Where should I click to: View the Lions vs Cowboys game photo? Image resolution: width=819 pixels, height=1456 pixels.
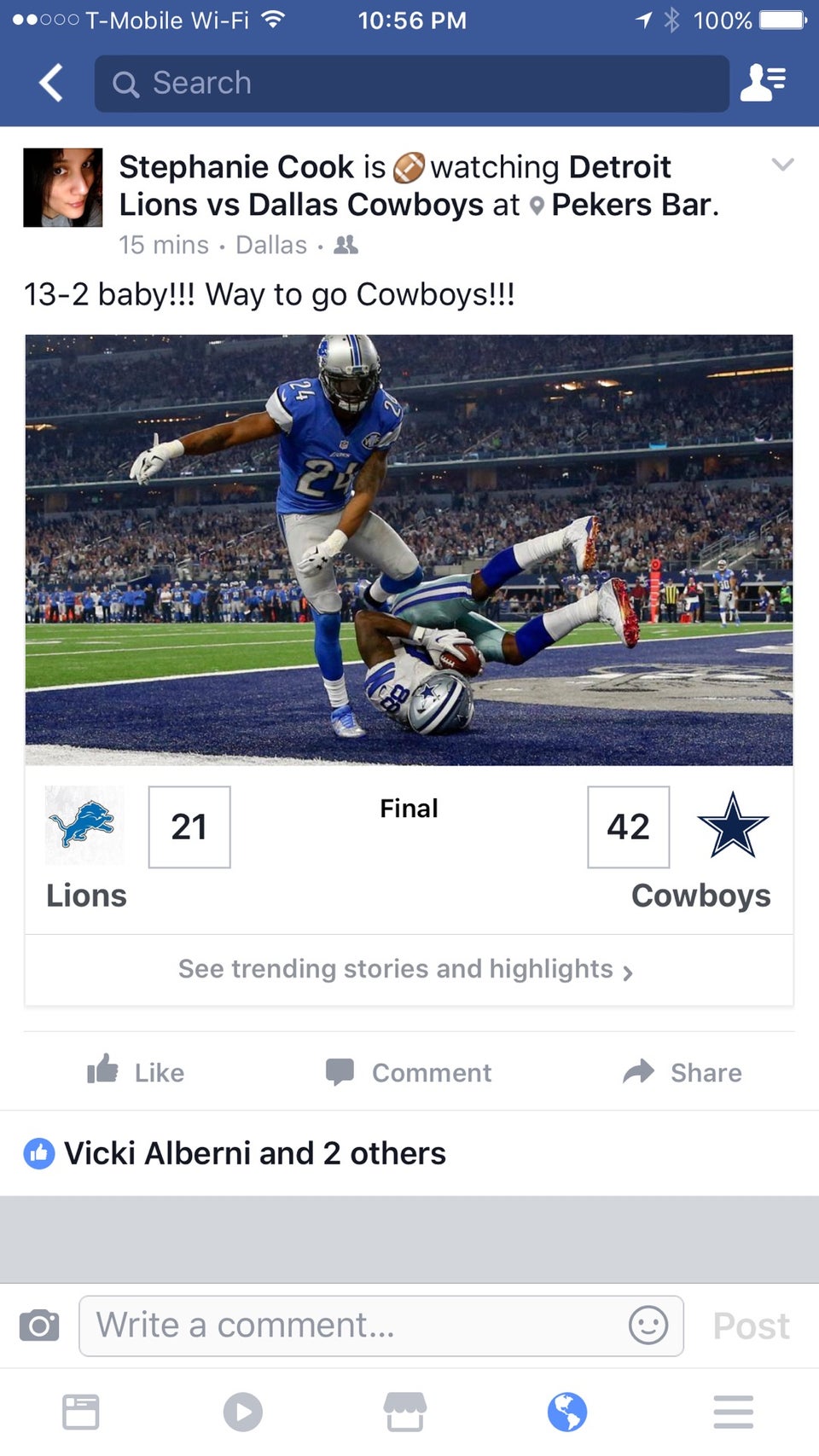coord(409,549)
